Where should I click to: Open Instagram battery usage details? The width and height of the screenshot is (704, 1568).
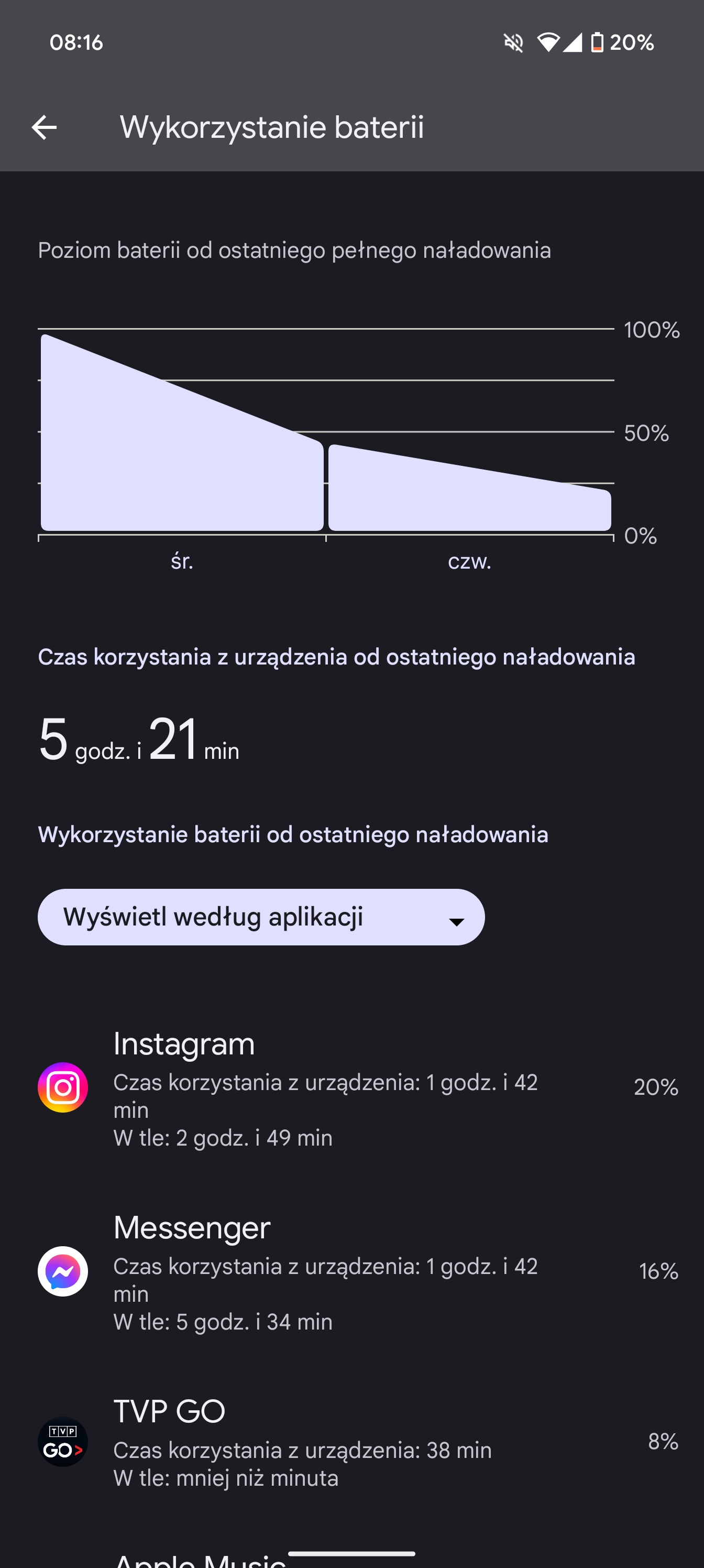click(x=351, y=1088)
